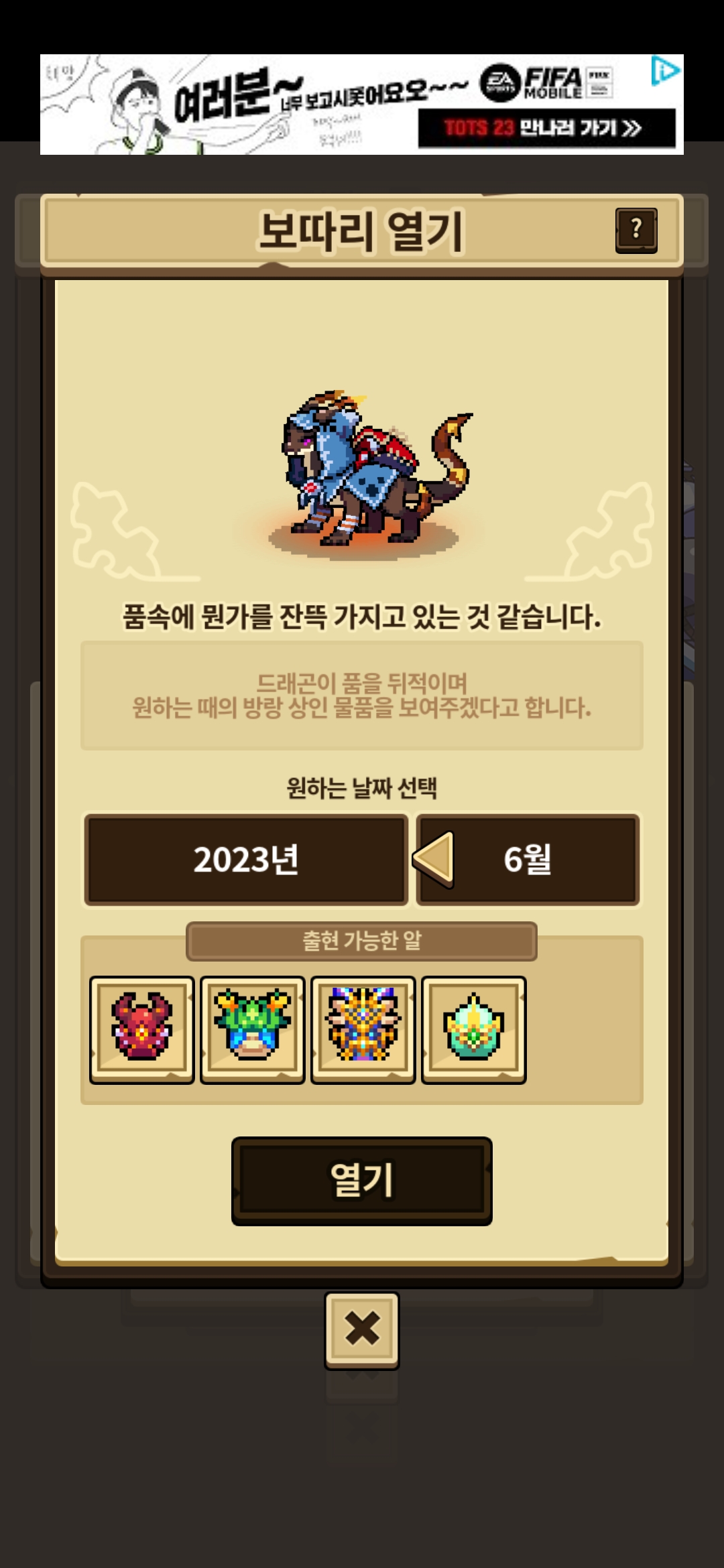Close the 보따리 열기 dialog with X
724x1568 pixels.
(x=362, y=1330)
